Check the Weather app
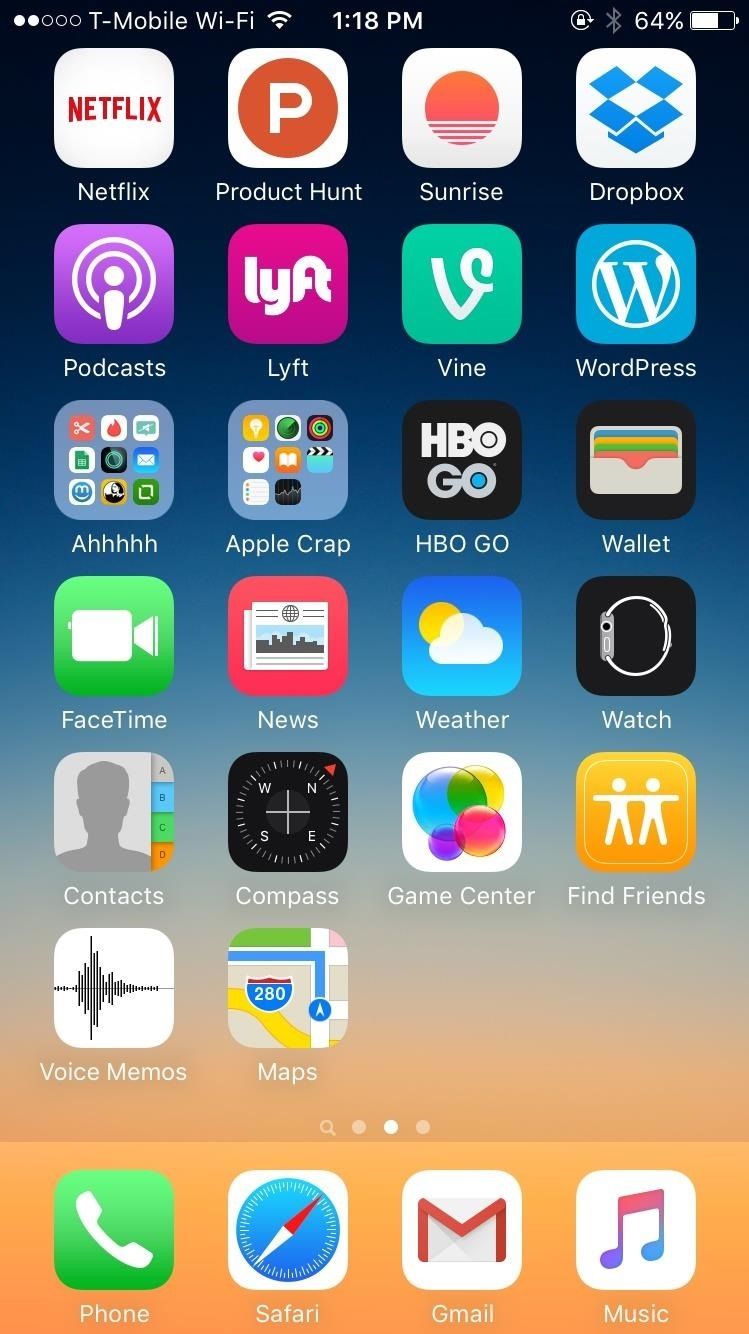 pos(461,636)
